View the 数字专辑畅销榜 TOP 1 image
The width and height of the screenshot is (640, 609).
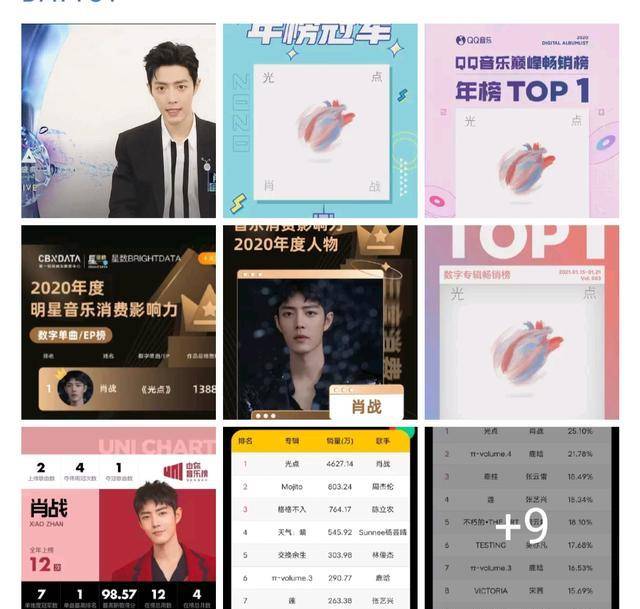click(x=521, y=322)
